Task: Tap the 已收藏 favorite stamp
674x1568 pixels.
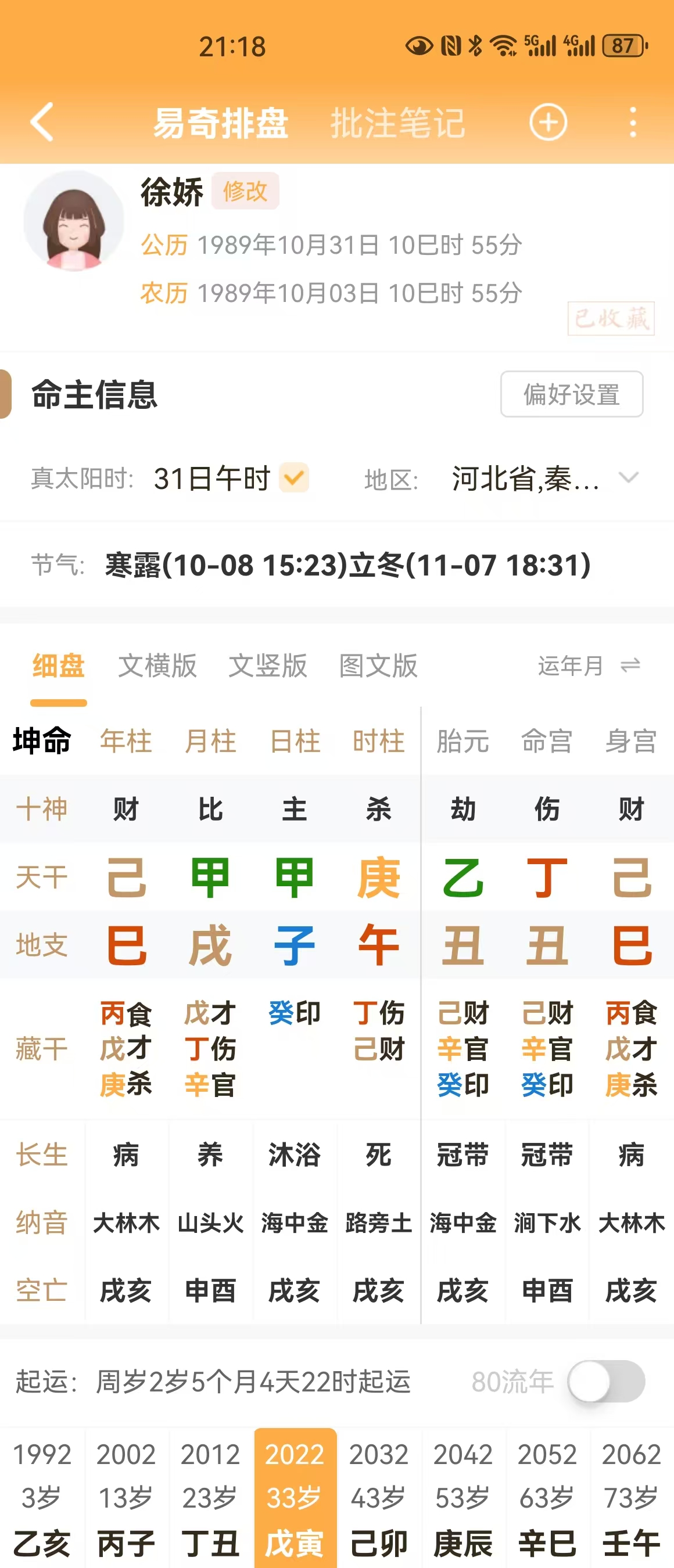Action: click(611, 318)
